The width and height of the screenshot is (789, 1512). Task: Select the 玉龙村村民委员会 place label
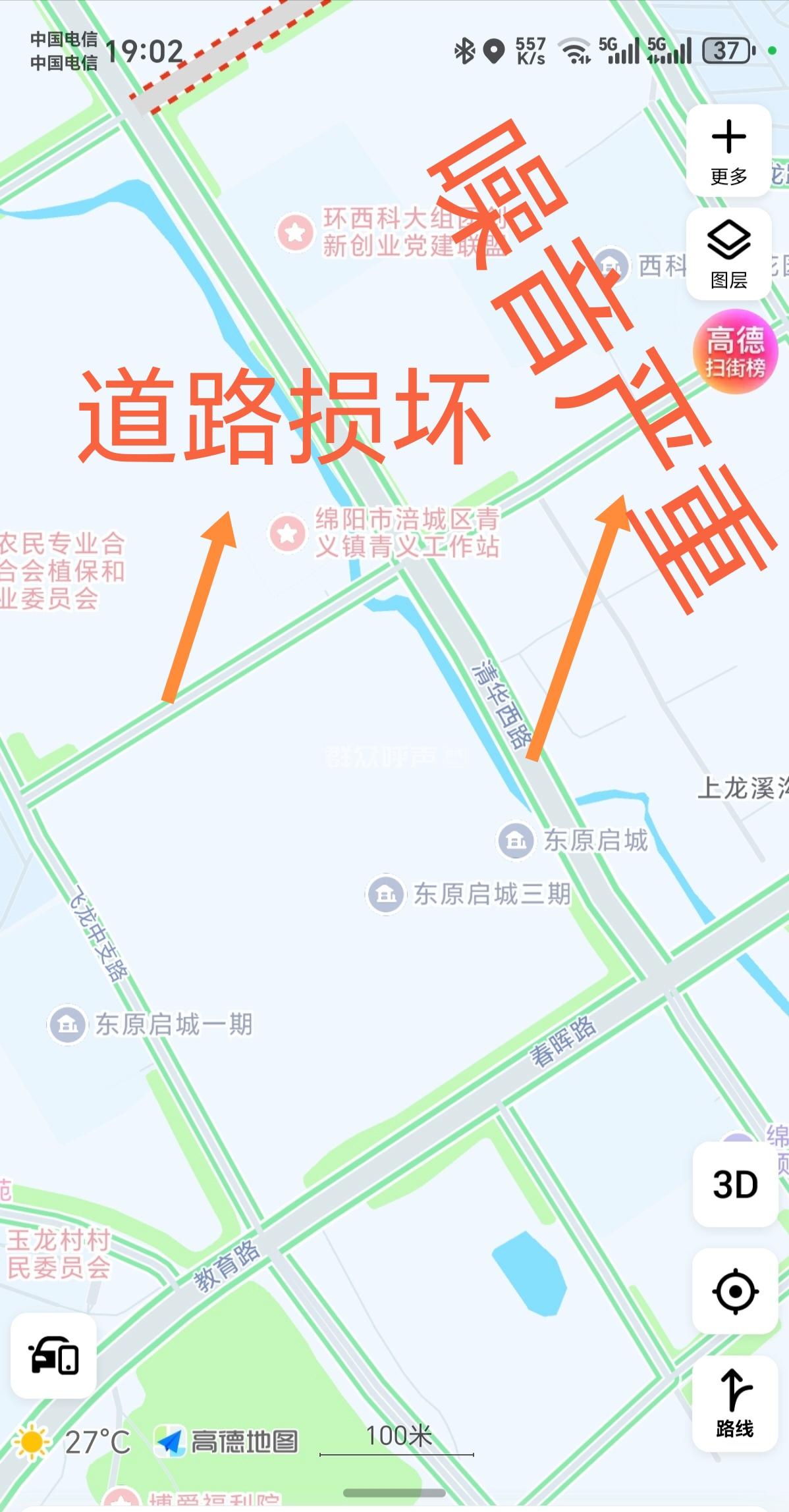(59, 1254)
